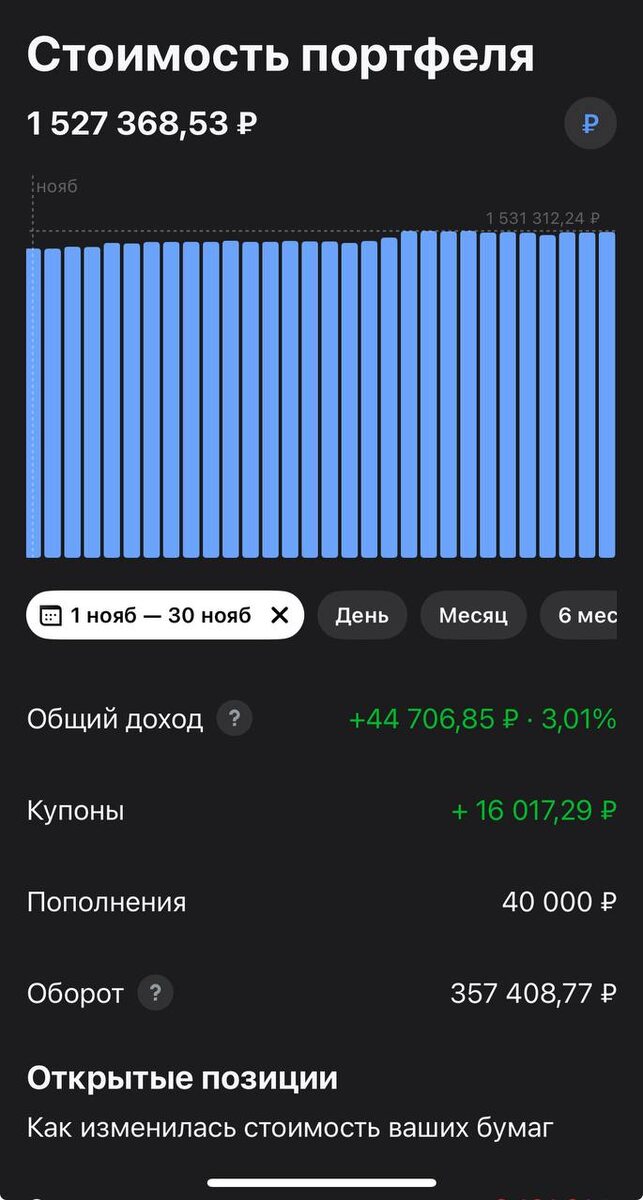Image resolution: width=643 pixels, height=1200 pixels.
Task: Switch currency with the ruble icon
Action: tap(590, 124)
